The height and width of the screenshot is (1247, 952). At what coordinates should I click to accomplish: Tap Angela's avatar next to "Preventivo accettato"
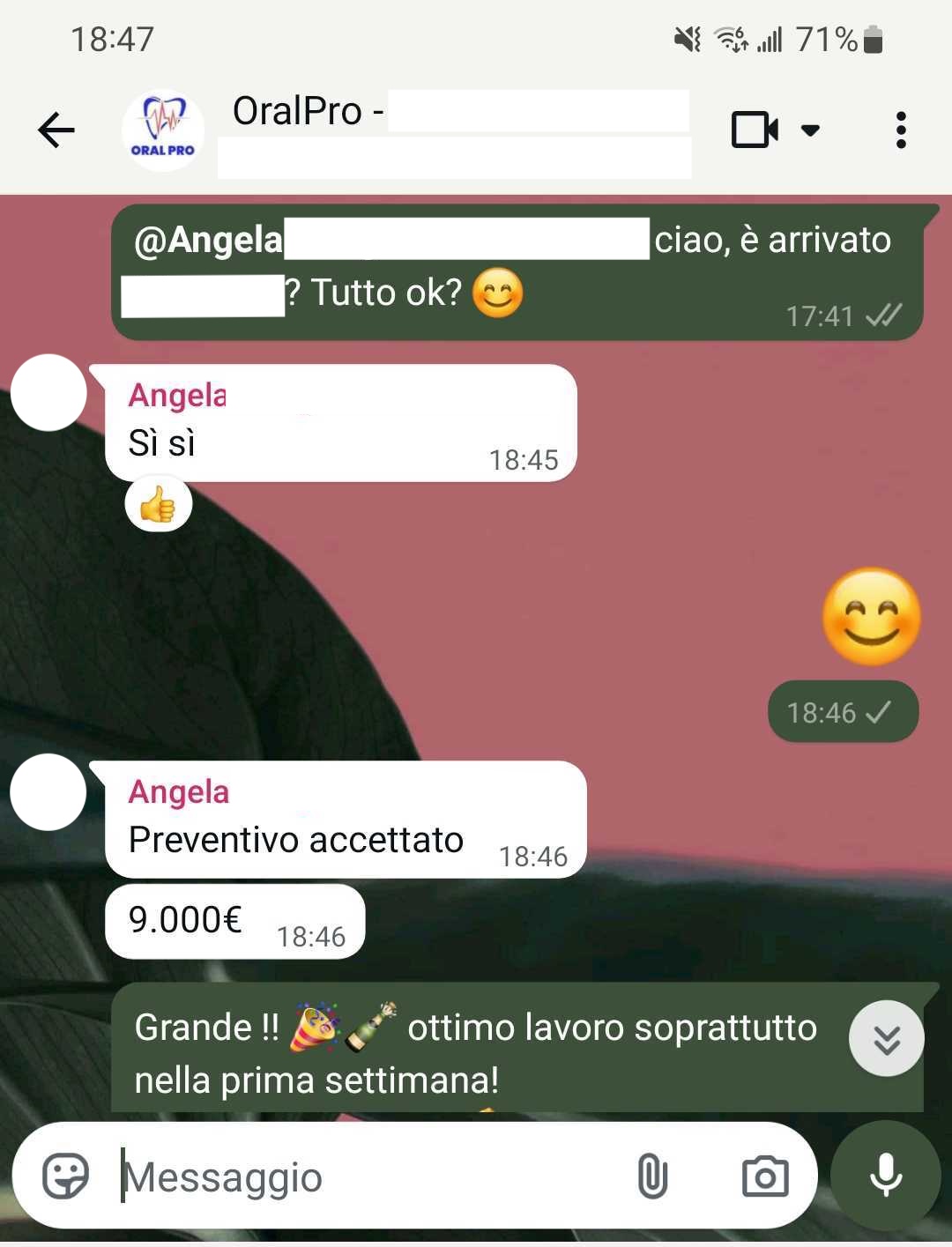pos(48,791)
